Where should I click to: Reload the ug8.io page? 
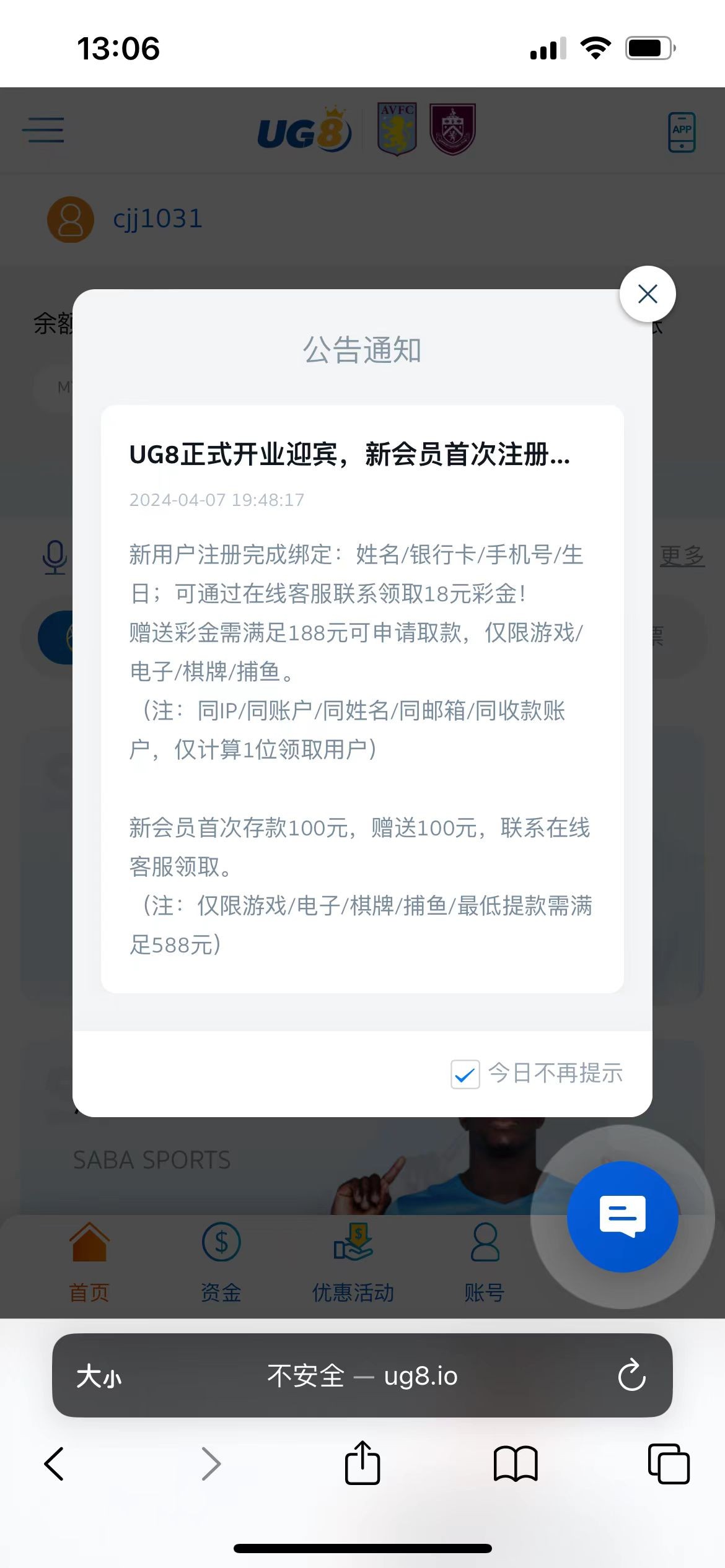[632, 1375]
